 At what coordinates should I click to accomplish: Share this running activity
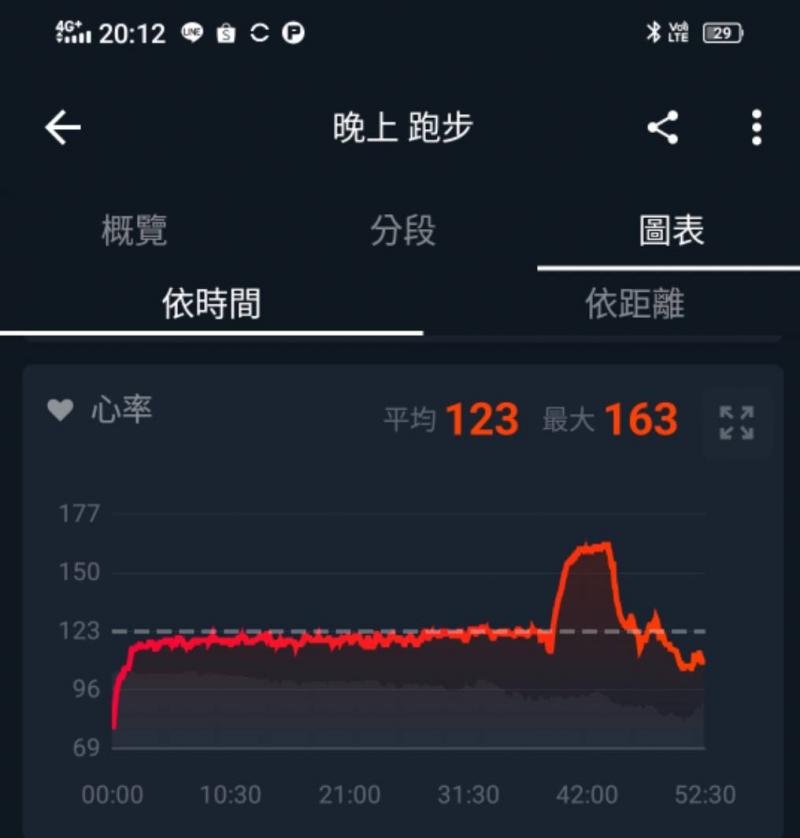tap(662, 128)
